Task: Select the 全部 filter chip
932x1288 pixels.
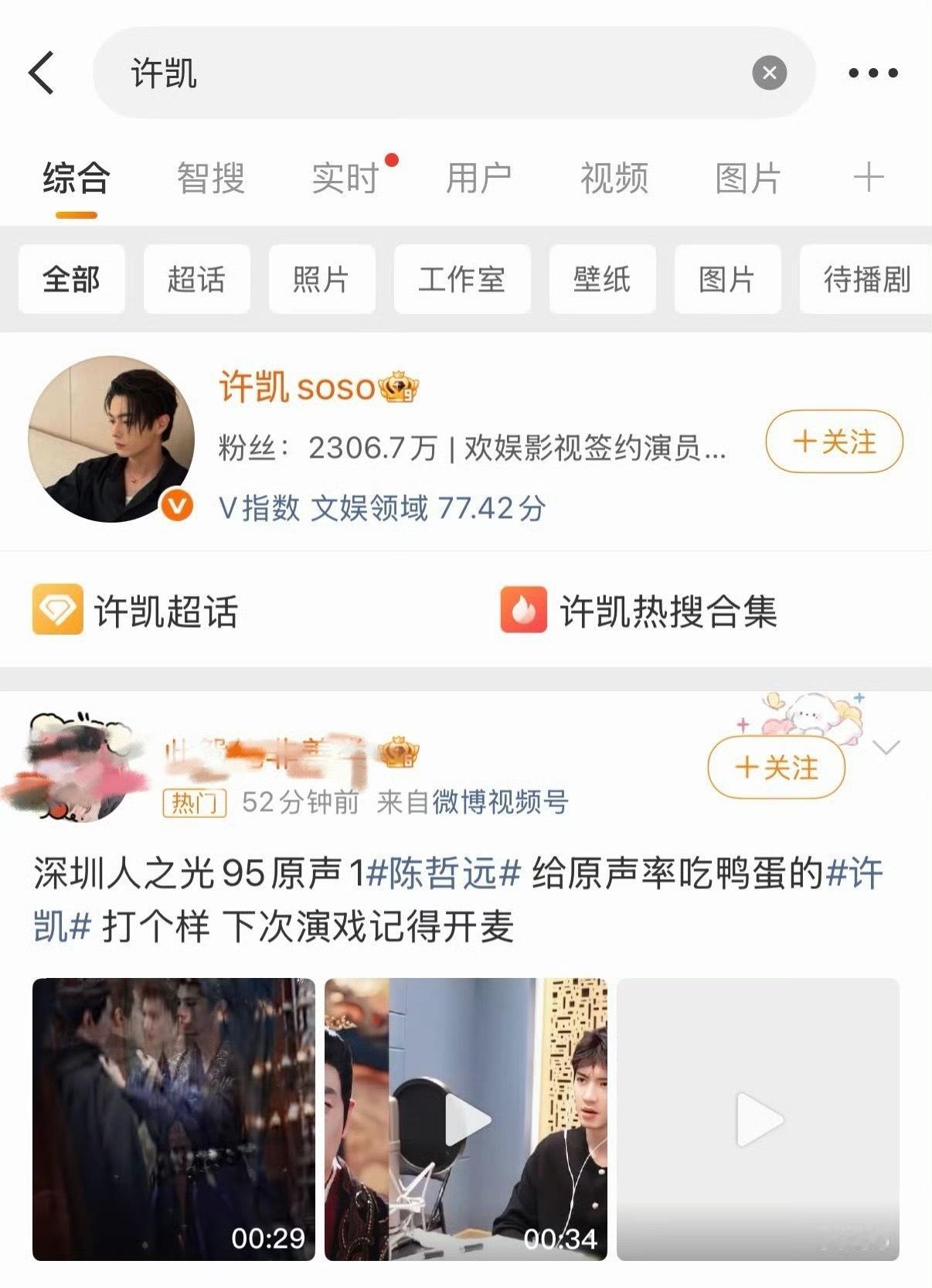Action: [x=71, y=280]
